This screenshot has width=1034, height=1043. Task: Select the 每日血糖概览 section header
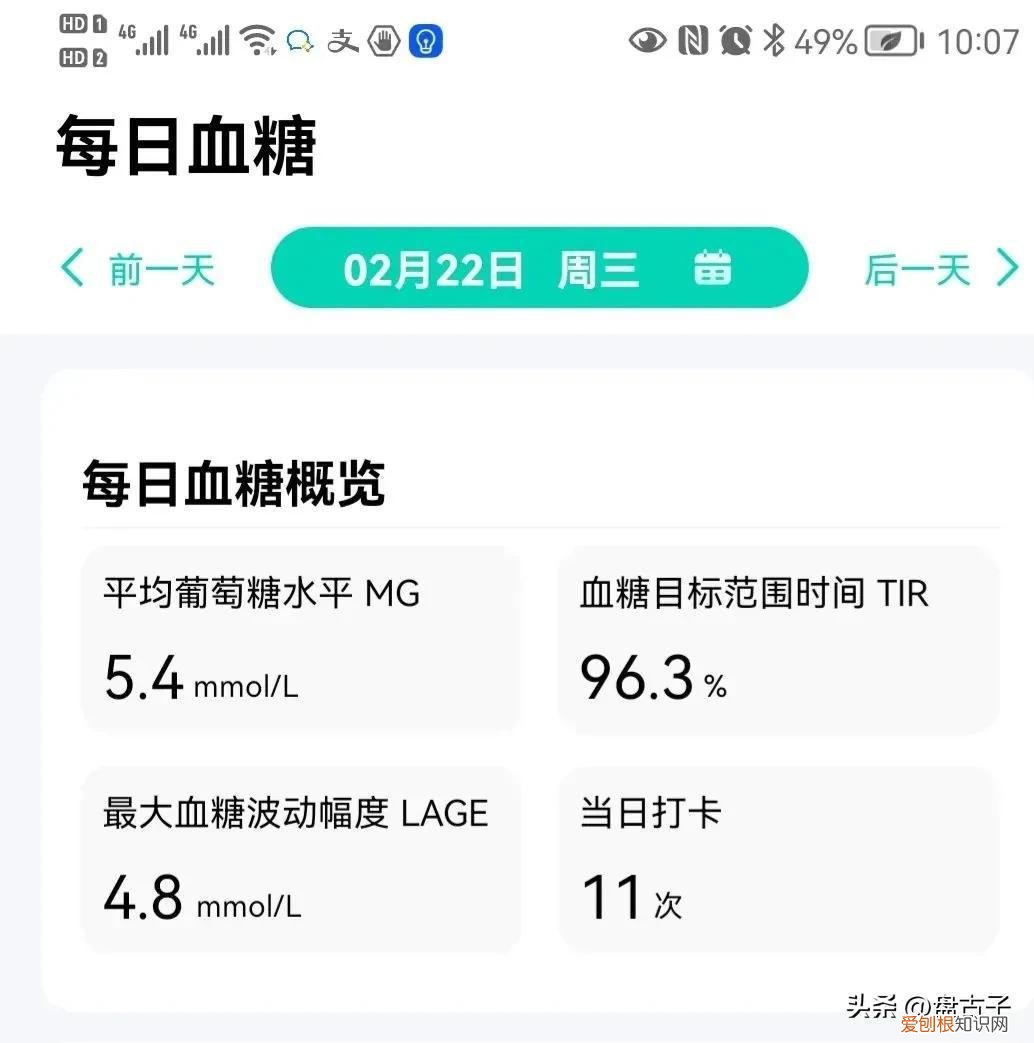[x=232, y=482]
